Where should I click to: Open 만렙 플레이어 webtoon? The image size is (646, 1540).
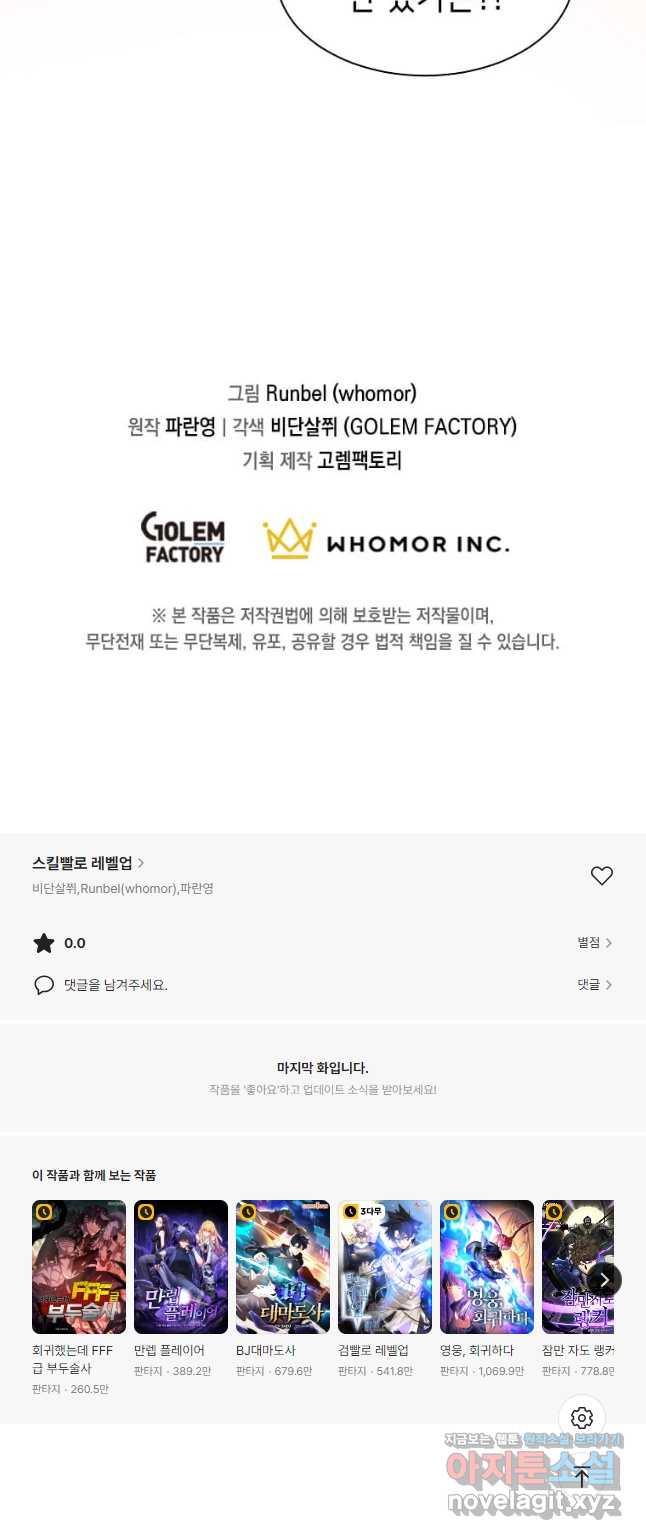181,1267
